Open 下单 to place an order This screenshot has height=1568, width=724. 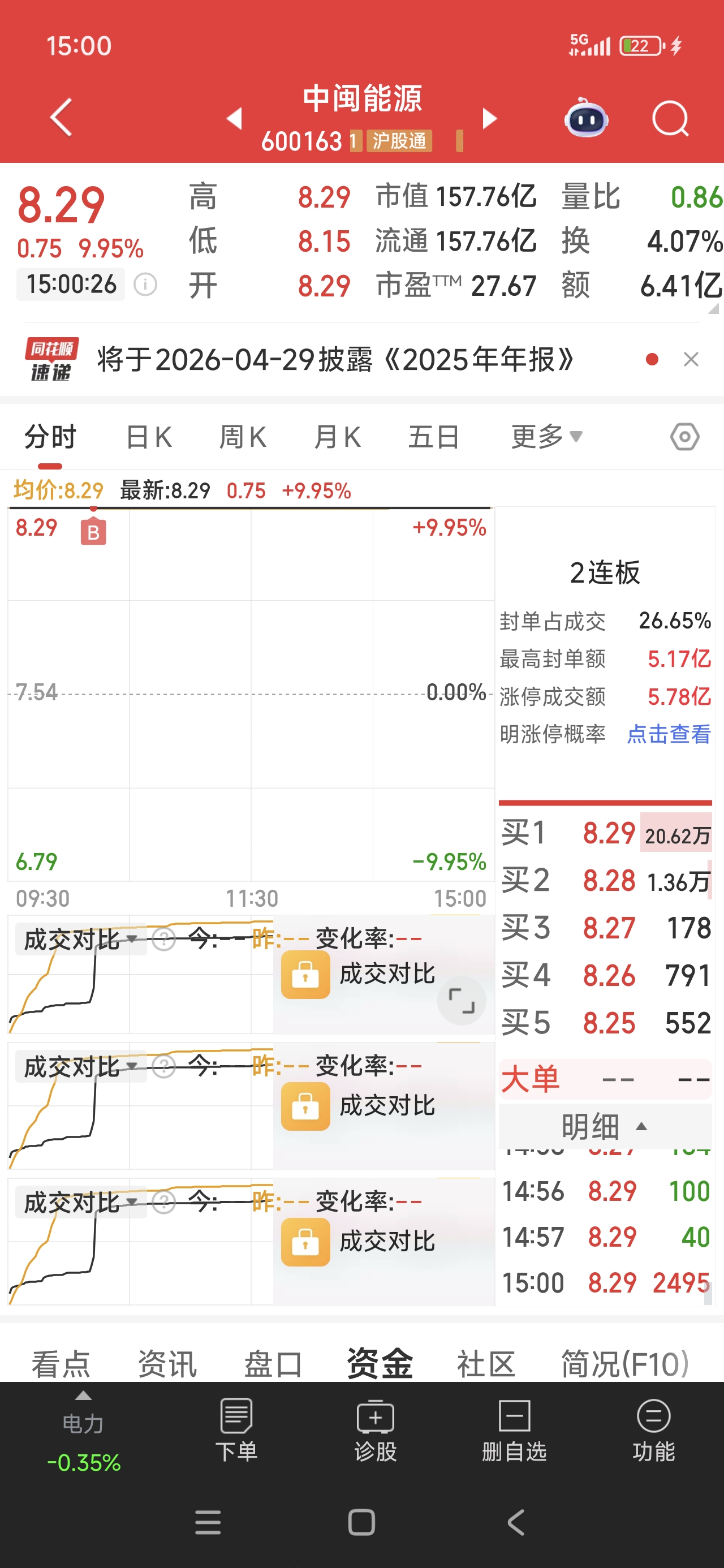click(x=236, y=1431)
